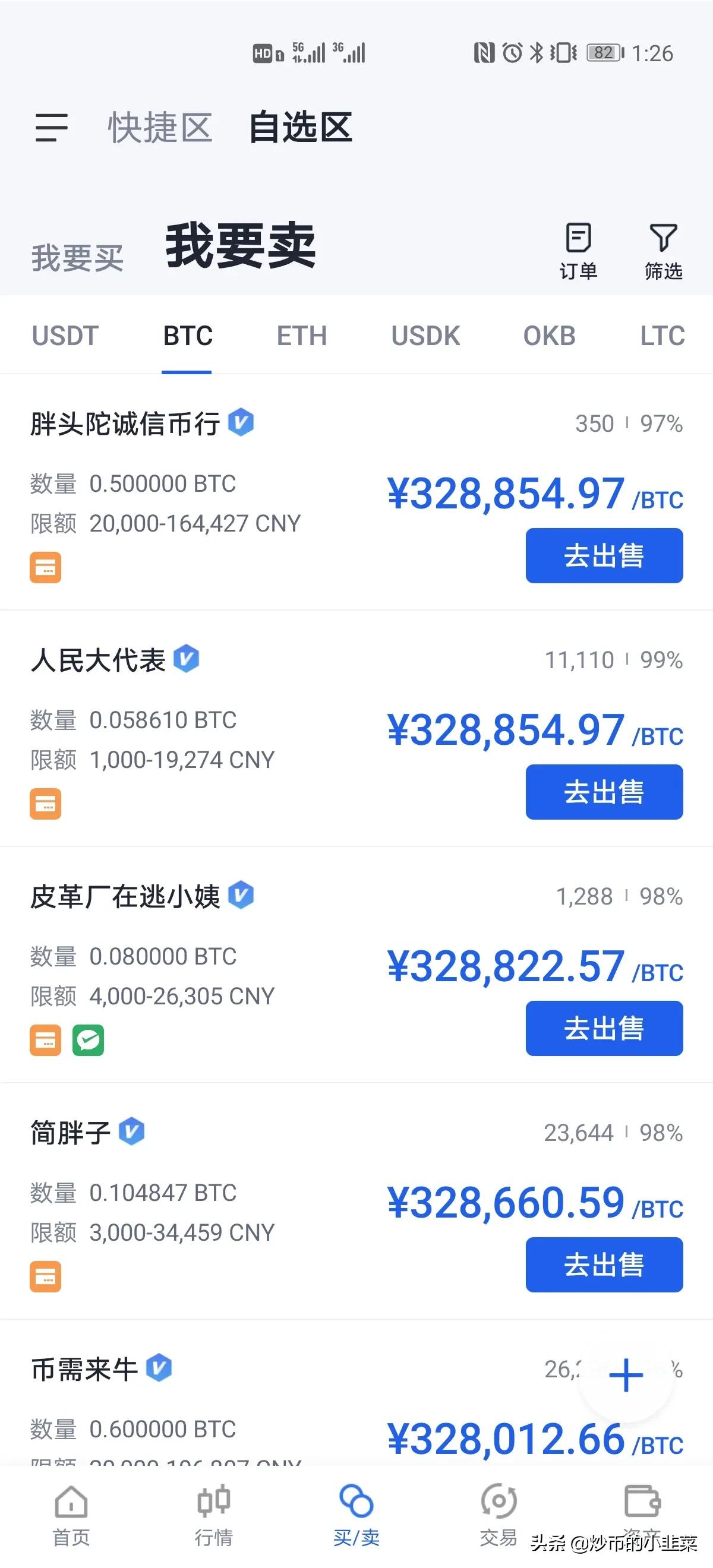Open merchant 币需来牛's listing
Screen dimensions: 713x1568
pos(84,1369)
